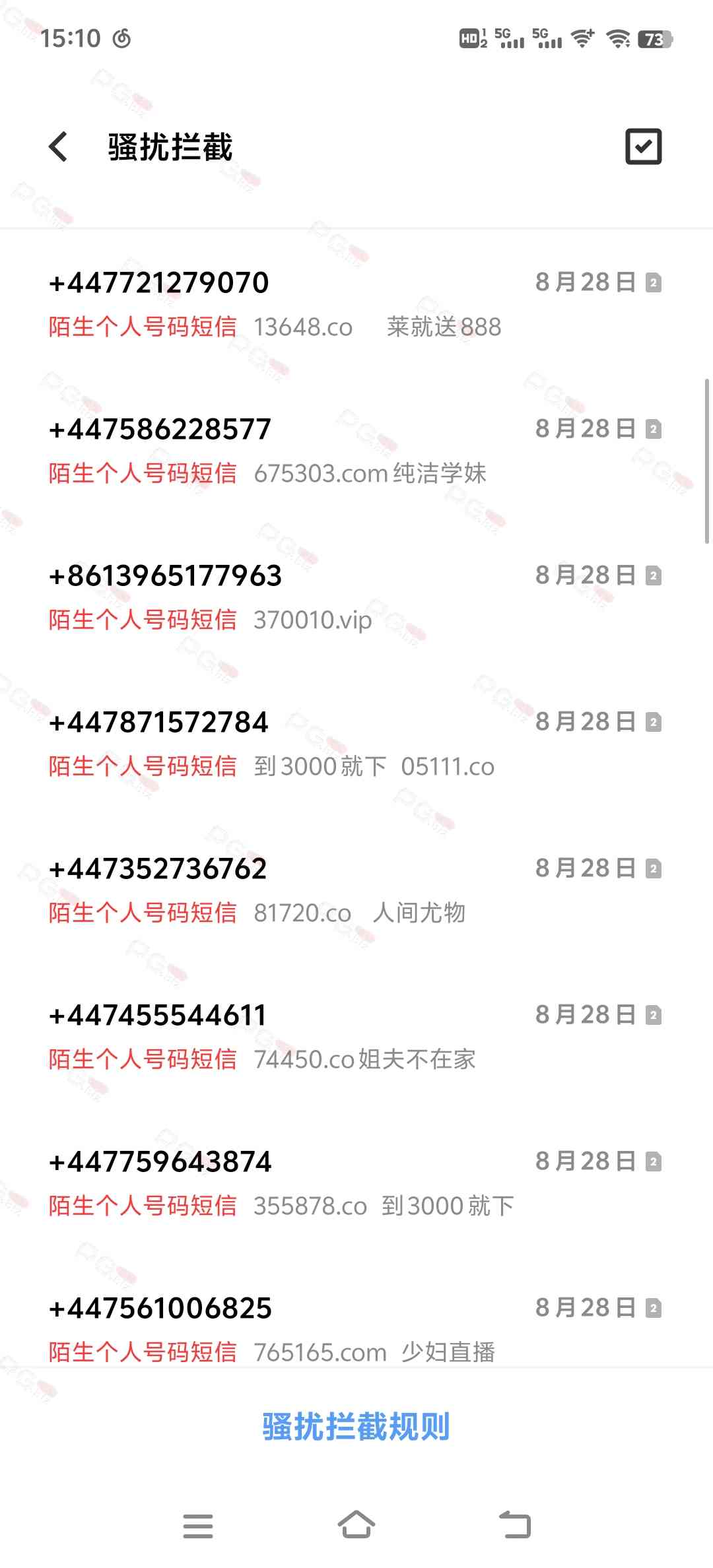
Task: Go back from 骚扰拦截 screen
Action: (x=59, y=147)
